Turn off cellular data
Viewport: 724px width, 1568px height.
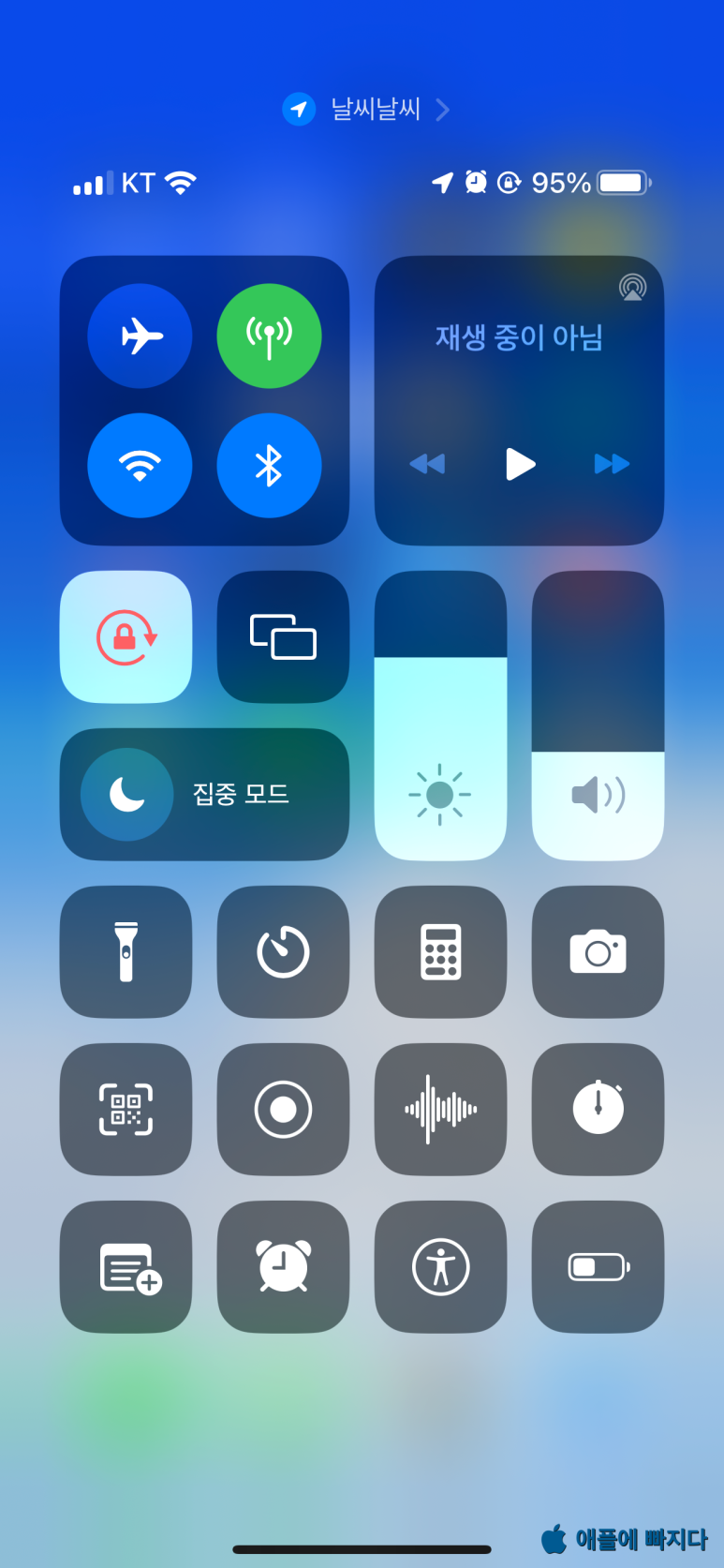269,336
